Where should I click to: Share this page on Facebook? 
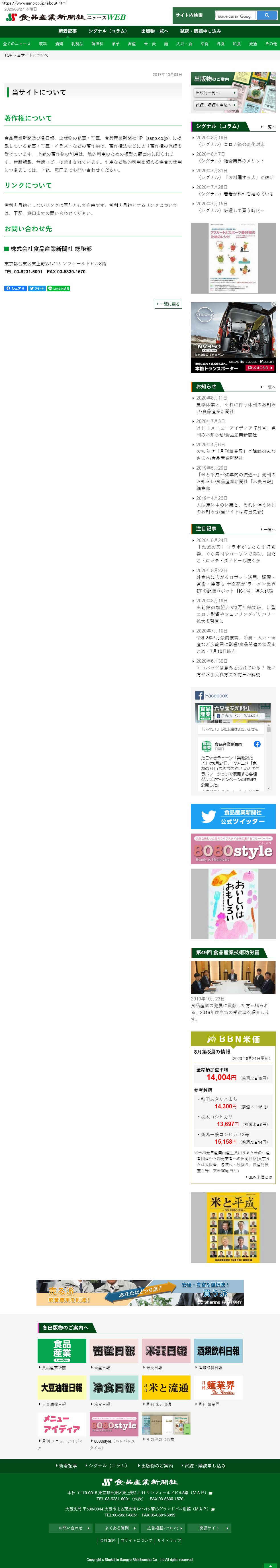click(x=15, y=288)
